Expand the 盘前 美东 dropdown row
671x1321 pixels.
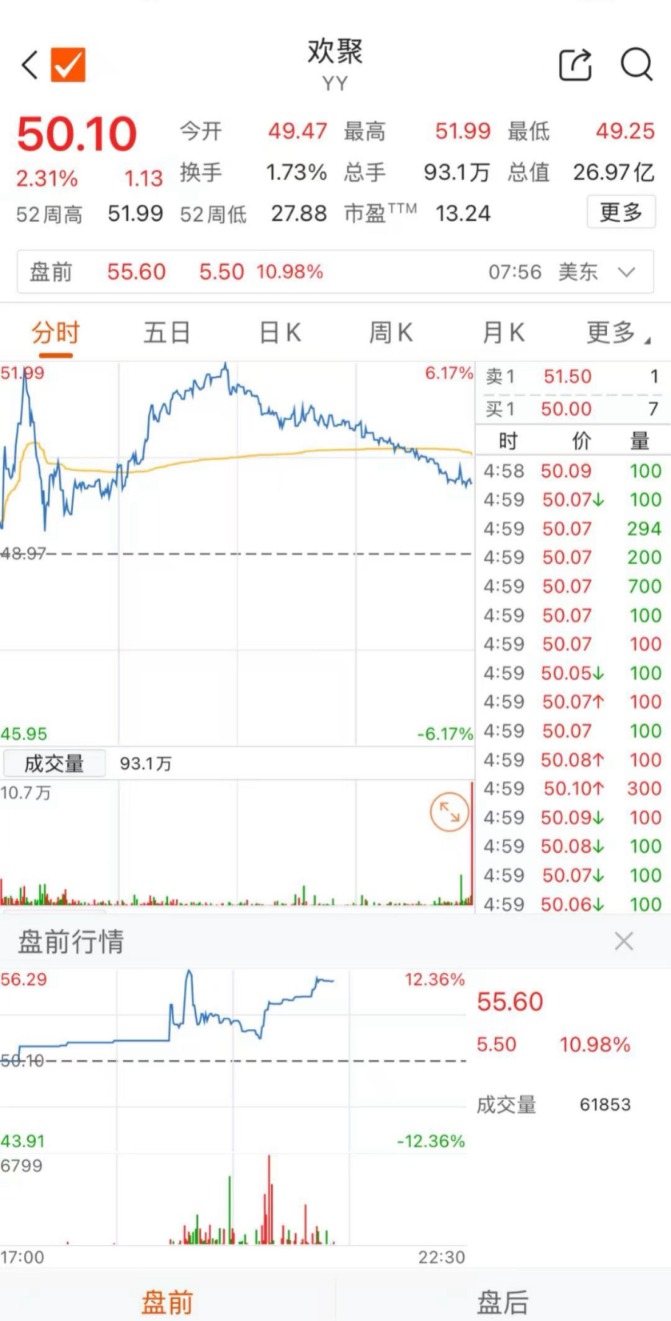pyautogui.click(x=335, y=272)
